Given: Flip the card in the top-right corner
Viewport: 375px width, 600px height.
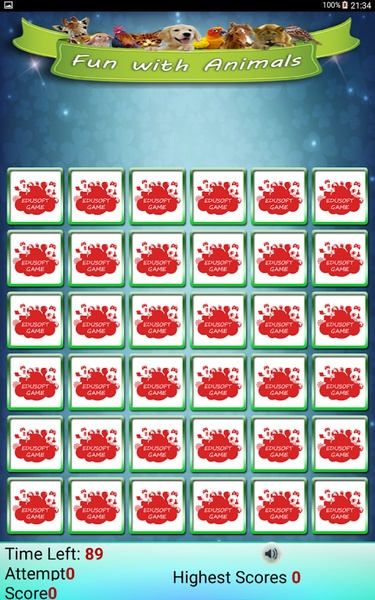Looking at the screenshot, I should [x=340, y=196].
